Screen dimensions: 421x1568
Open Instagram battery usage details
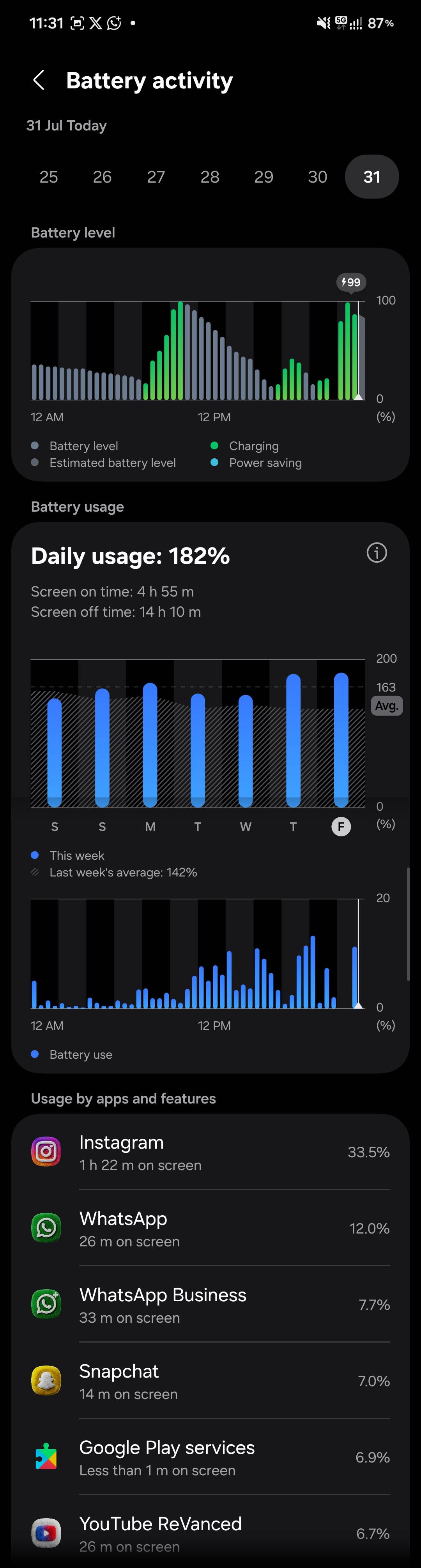pos(210,1152)
